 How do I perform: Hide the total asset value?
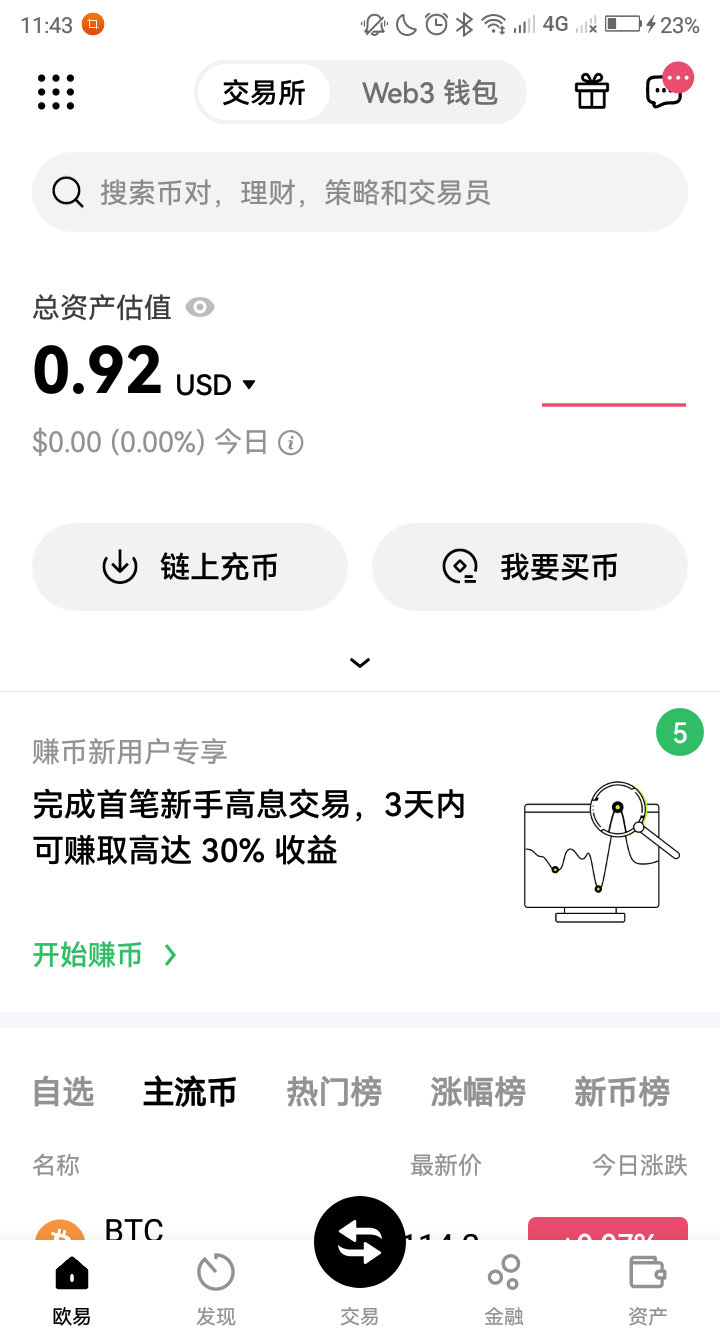pyautogui.click(x=200, y=307)
